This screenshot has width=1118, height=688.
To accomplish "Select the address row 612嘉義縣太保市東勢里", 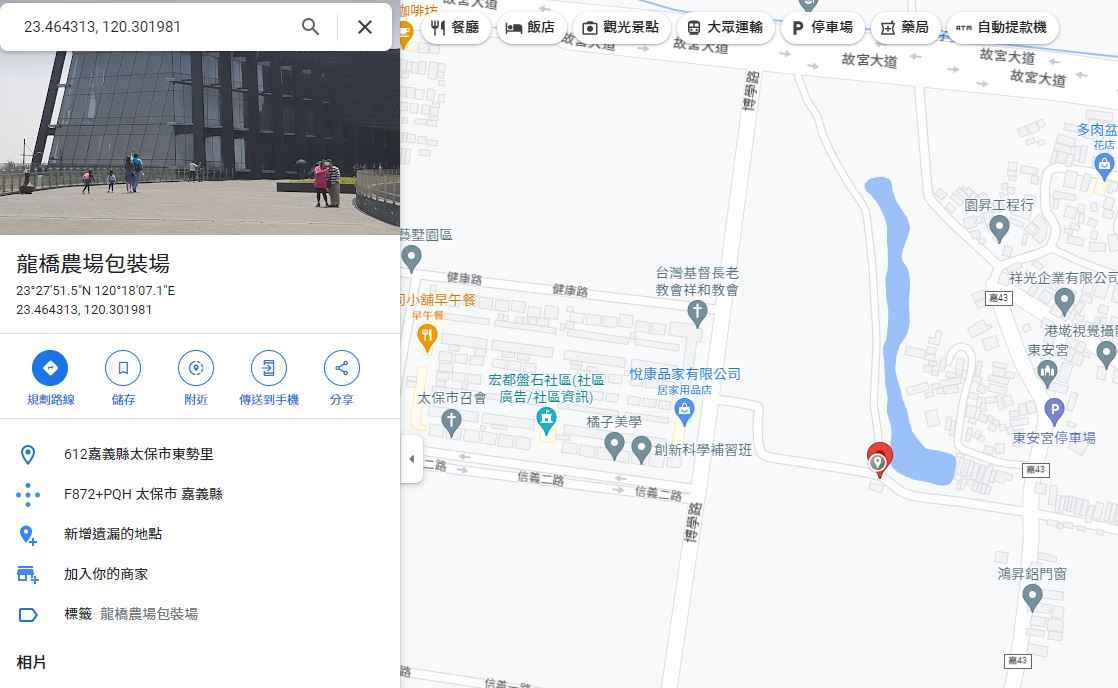I will (x=138, y=454).
